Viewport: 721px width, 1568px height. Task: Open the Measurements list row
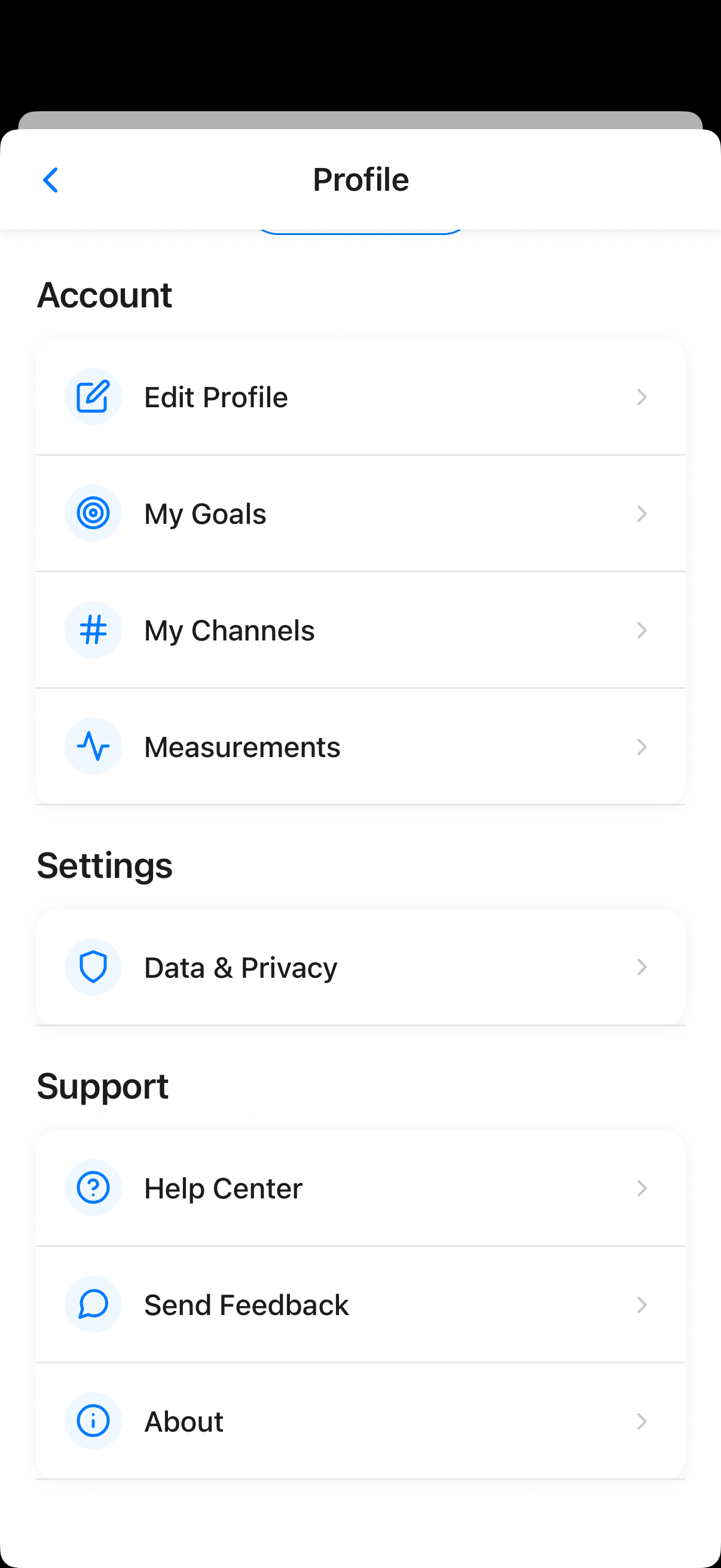[x=360, y=746]
